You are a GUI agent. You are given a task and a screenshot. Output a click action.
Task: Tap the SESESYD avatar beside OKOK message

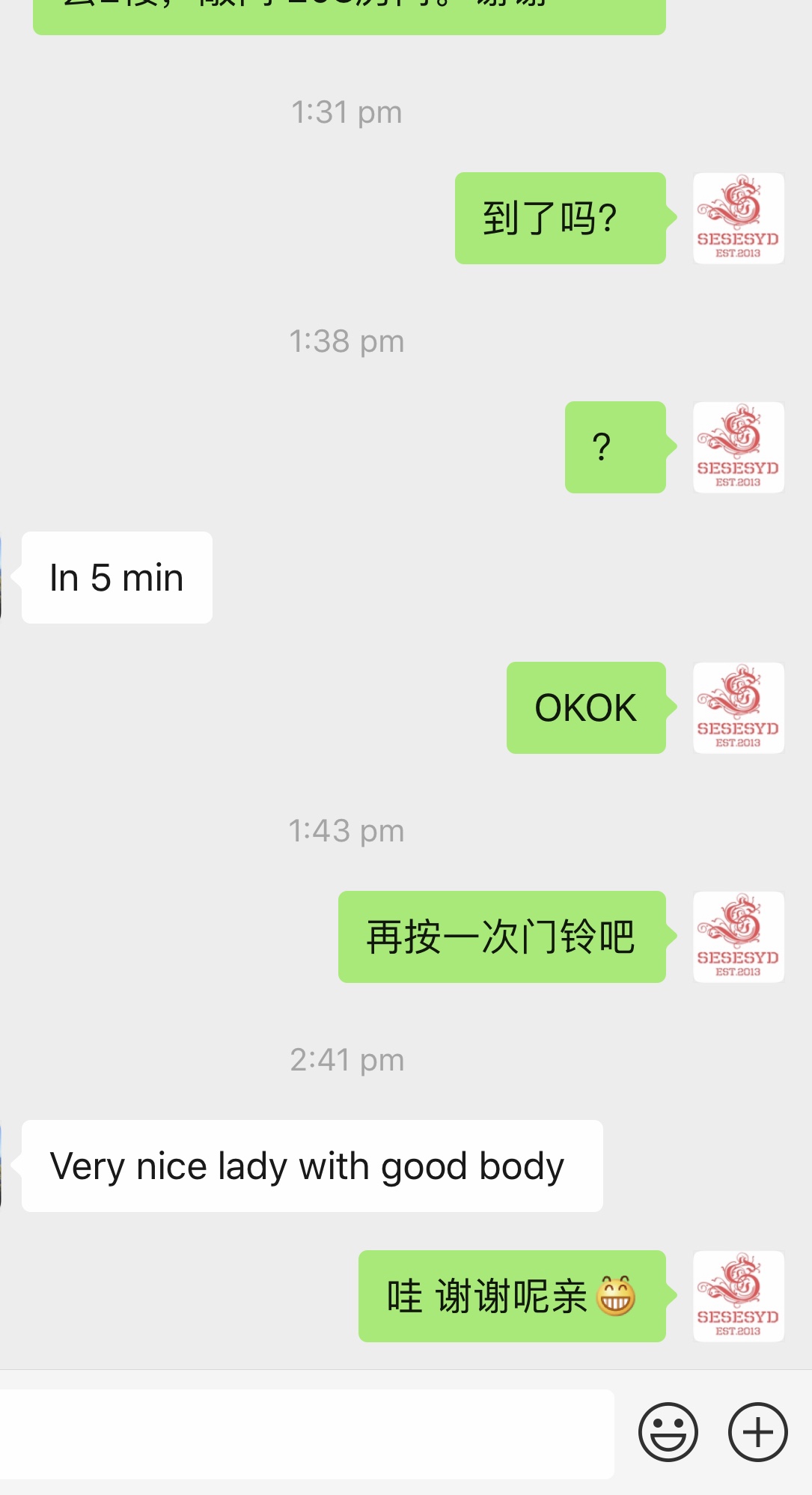point(738,708)
